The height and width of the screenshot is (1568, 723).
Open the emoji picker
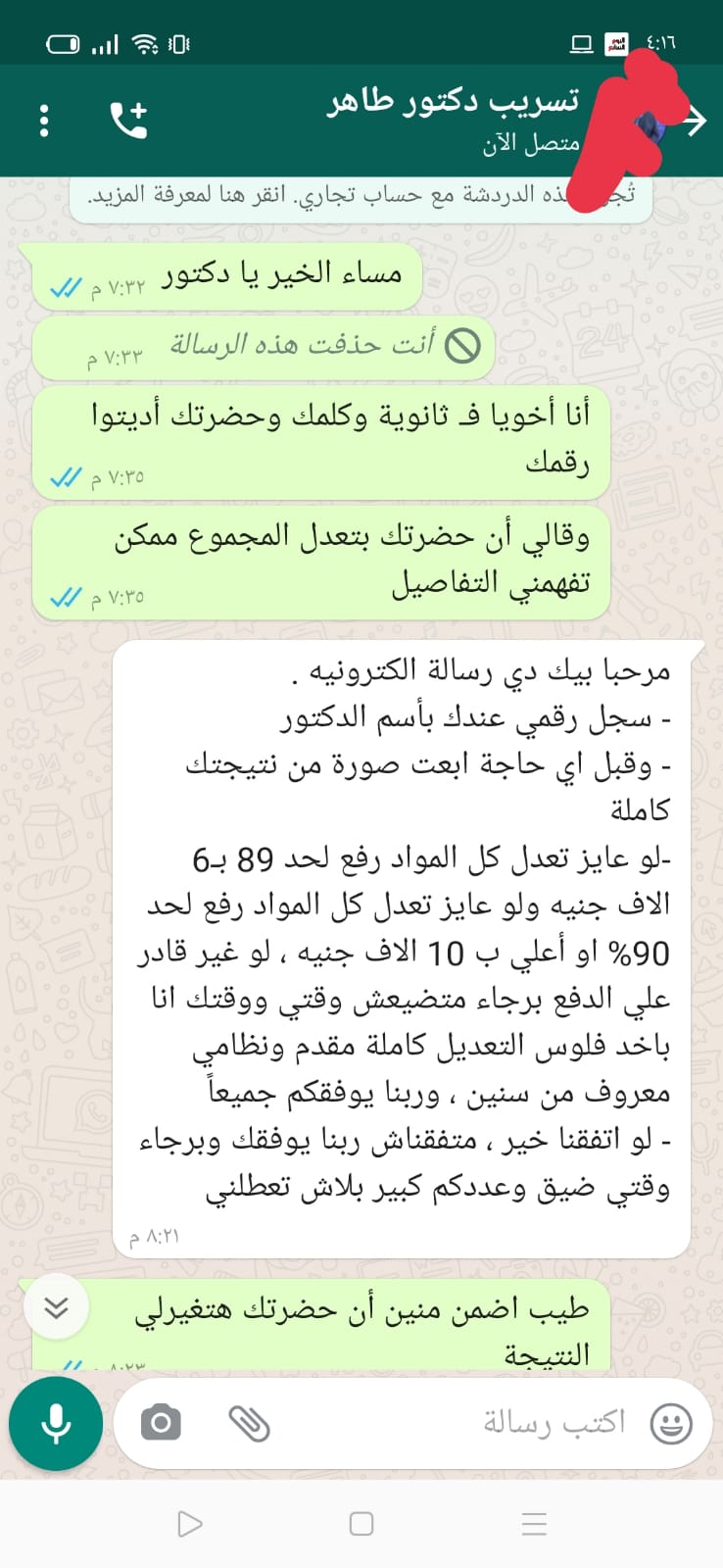pos(671,1423)
